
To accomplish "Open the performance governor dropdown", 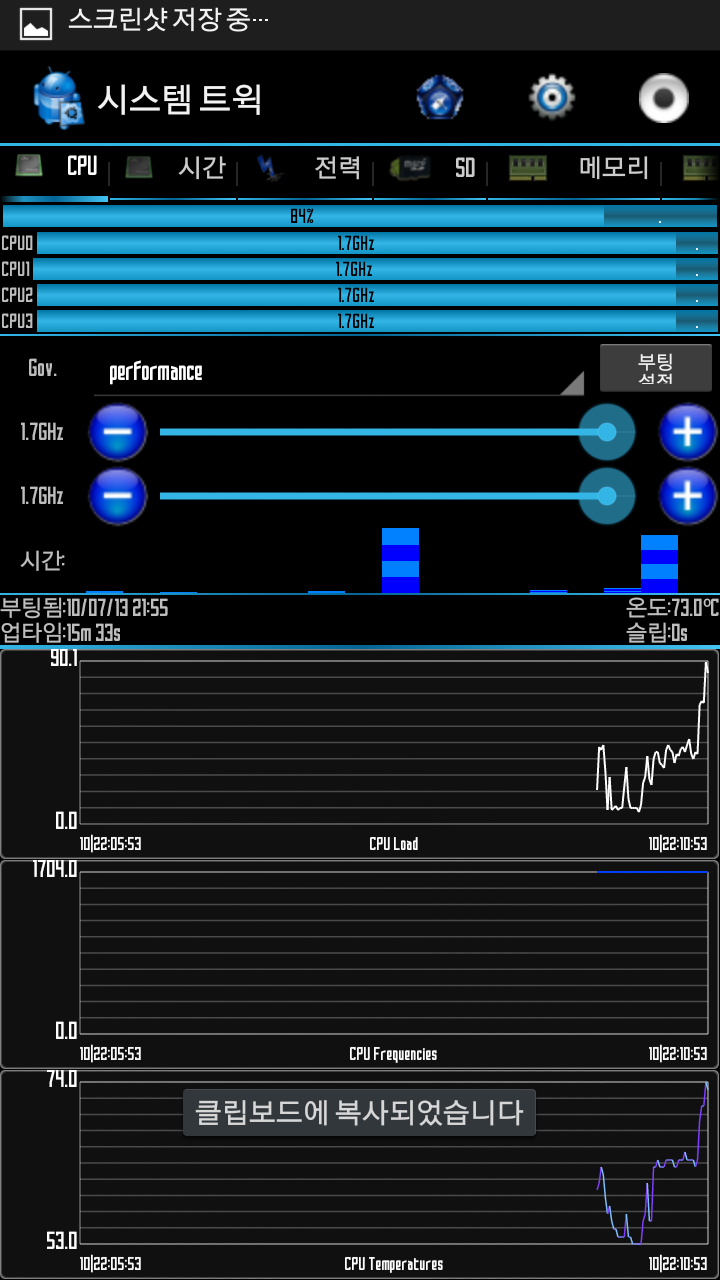I will pos(345,373).
